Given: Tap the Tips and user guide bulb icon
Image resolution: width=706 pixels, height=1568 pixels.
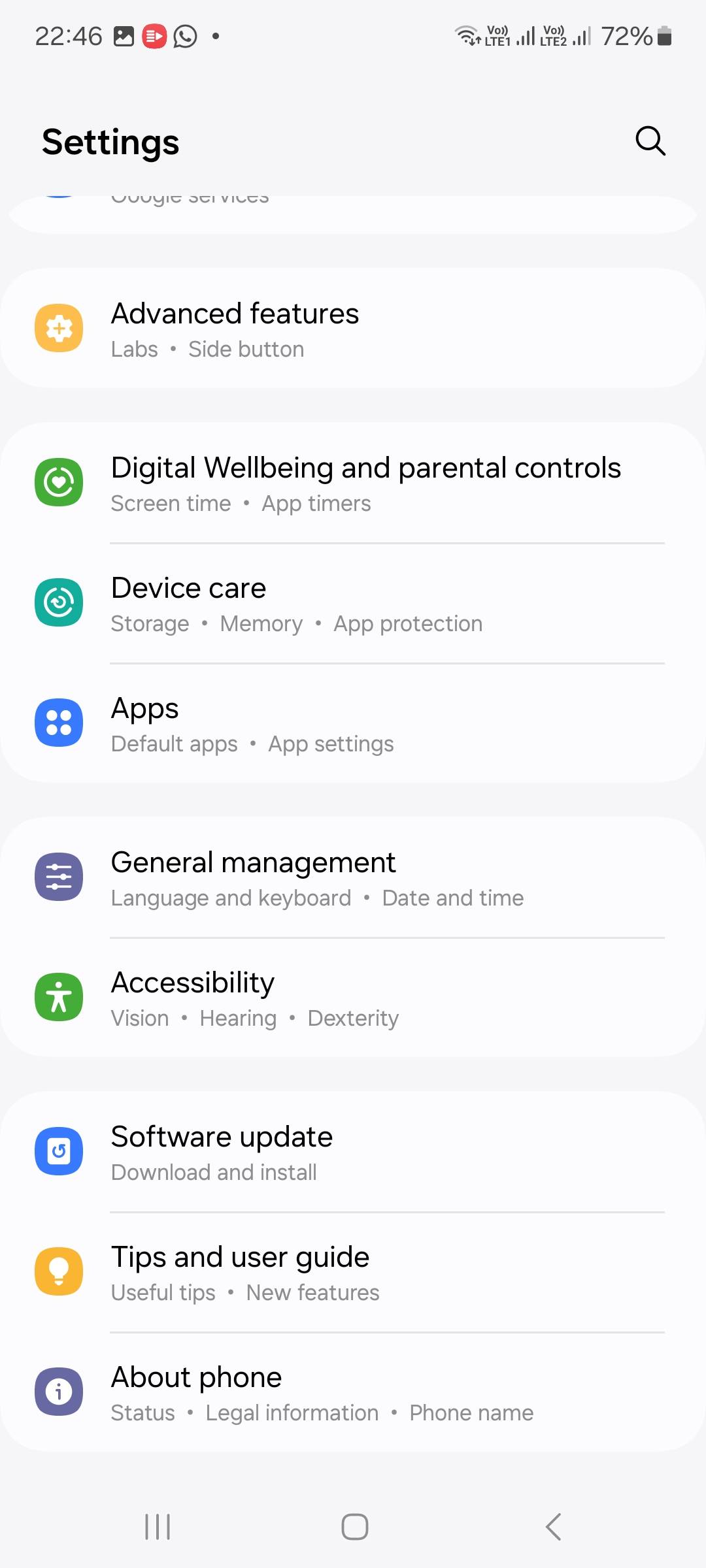Looking at the screenshot, I should point(59,1271).
